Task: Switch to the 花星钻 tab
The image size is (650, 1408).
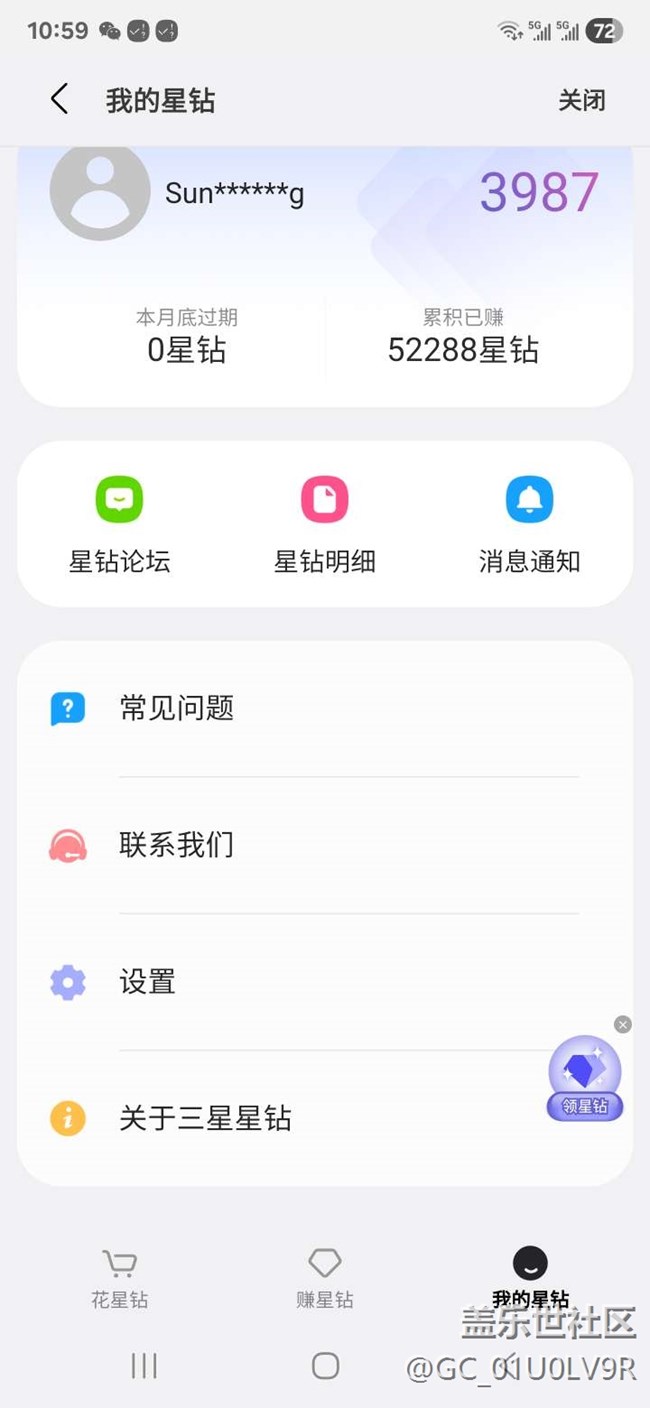Action: point(120,1278)
